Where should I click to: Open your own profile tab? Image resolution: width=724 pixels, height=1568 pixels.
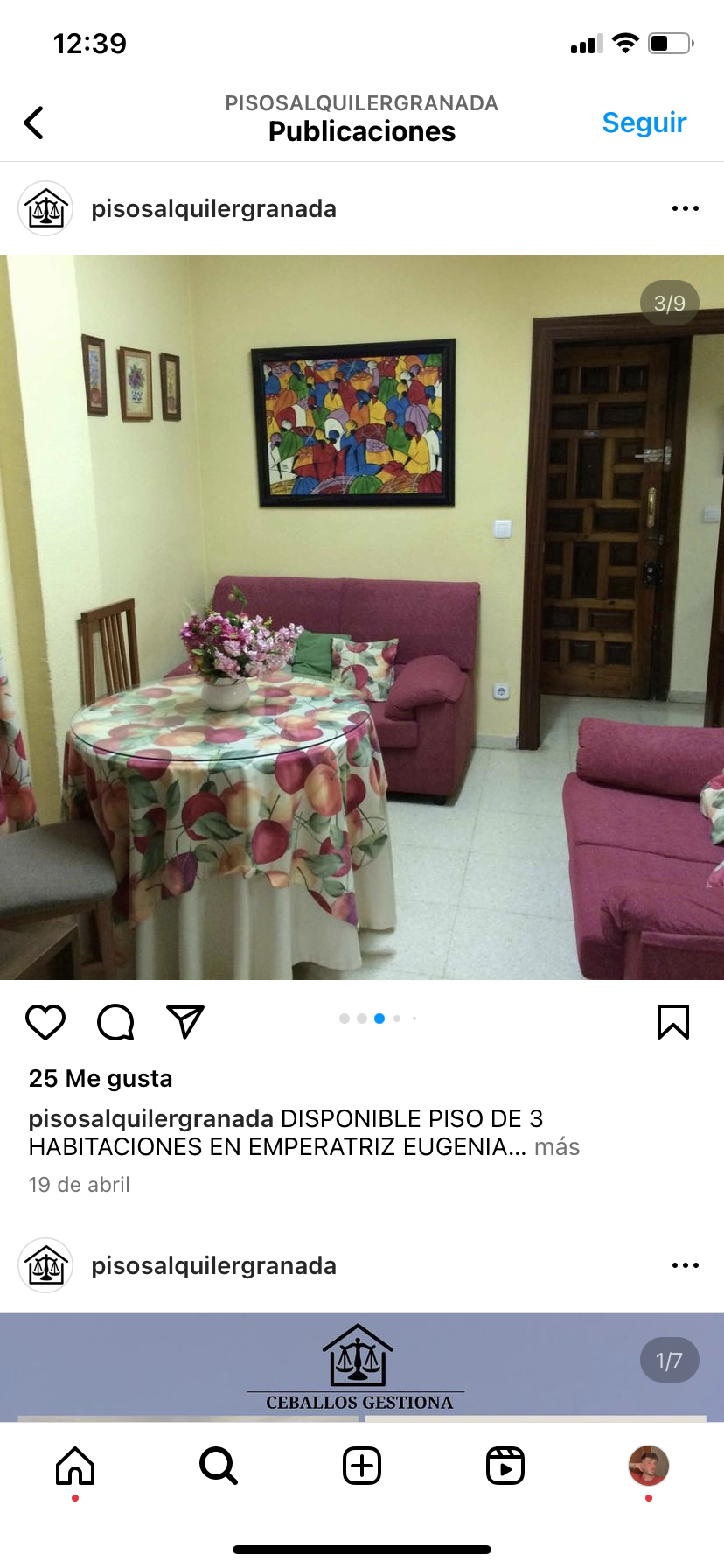(x=648, y=1466)
